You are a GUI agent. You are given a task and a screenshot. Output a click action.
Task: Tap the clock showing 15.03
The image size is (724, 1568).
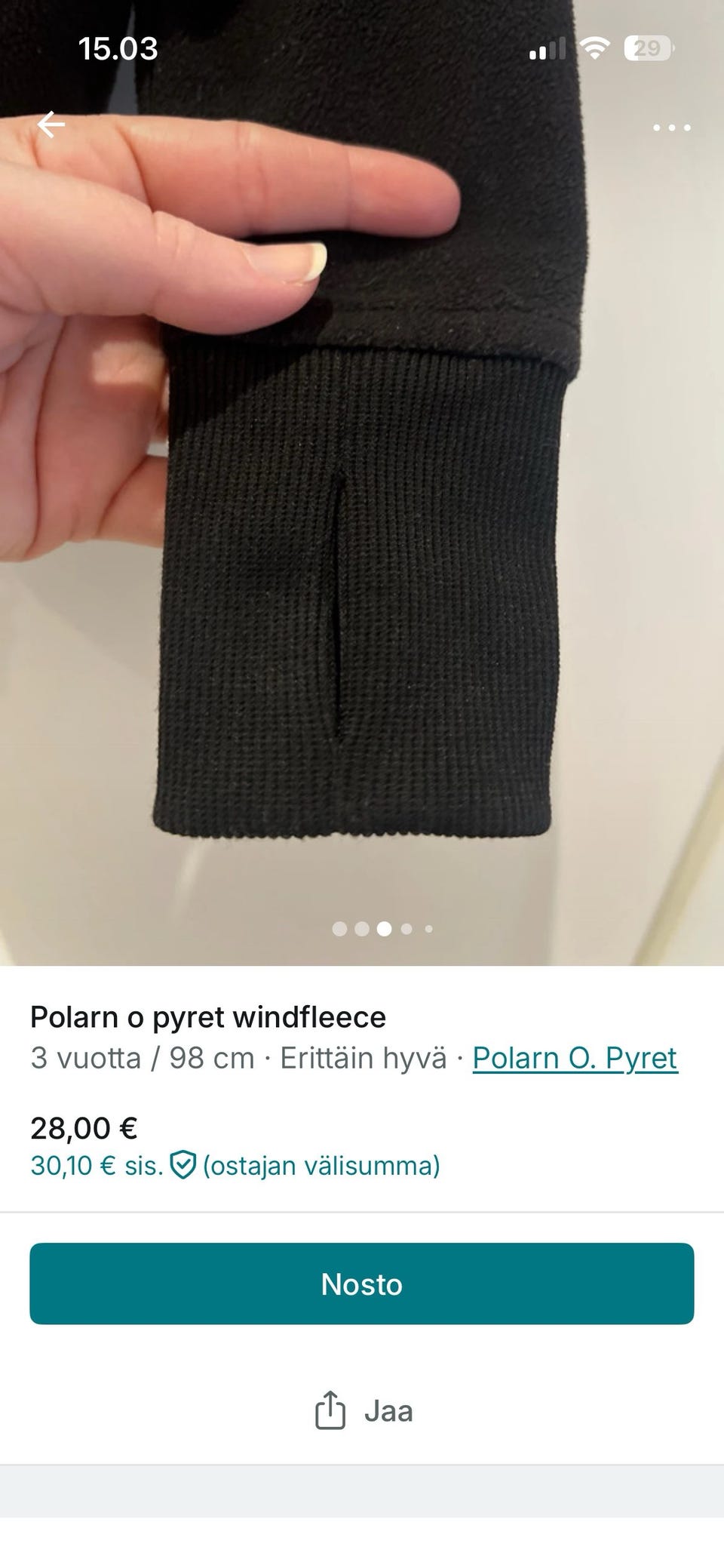(118, 48)
